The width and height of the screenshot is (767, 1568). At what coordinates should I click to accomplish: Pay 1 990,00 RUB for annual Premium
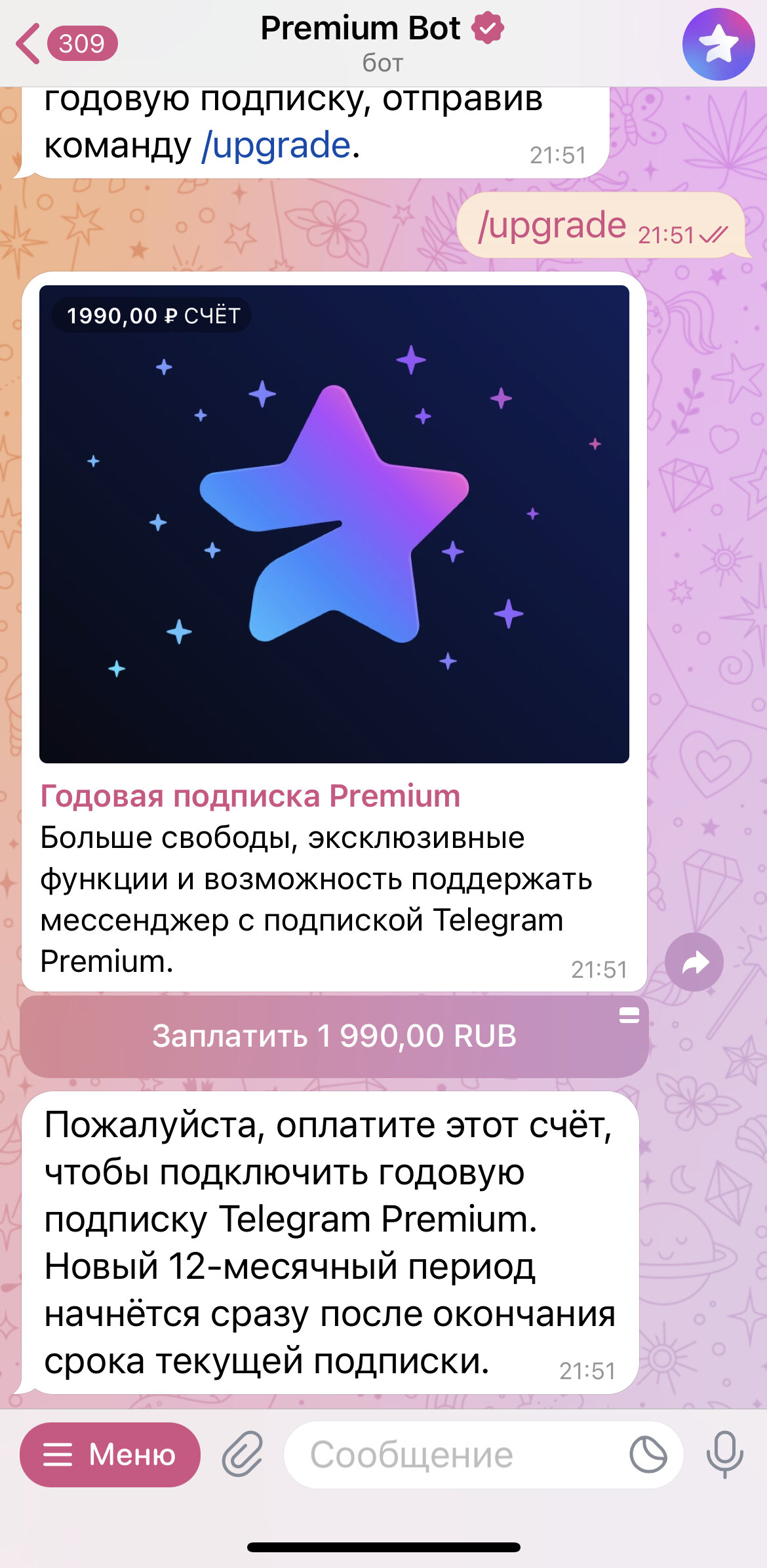click(x=334, y=1036)
